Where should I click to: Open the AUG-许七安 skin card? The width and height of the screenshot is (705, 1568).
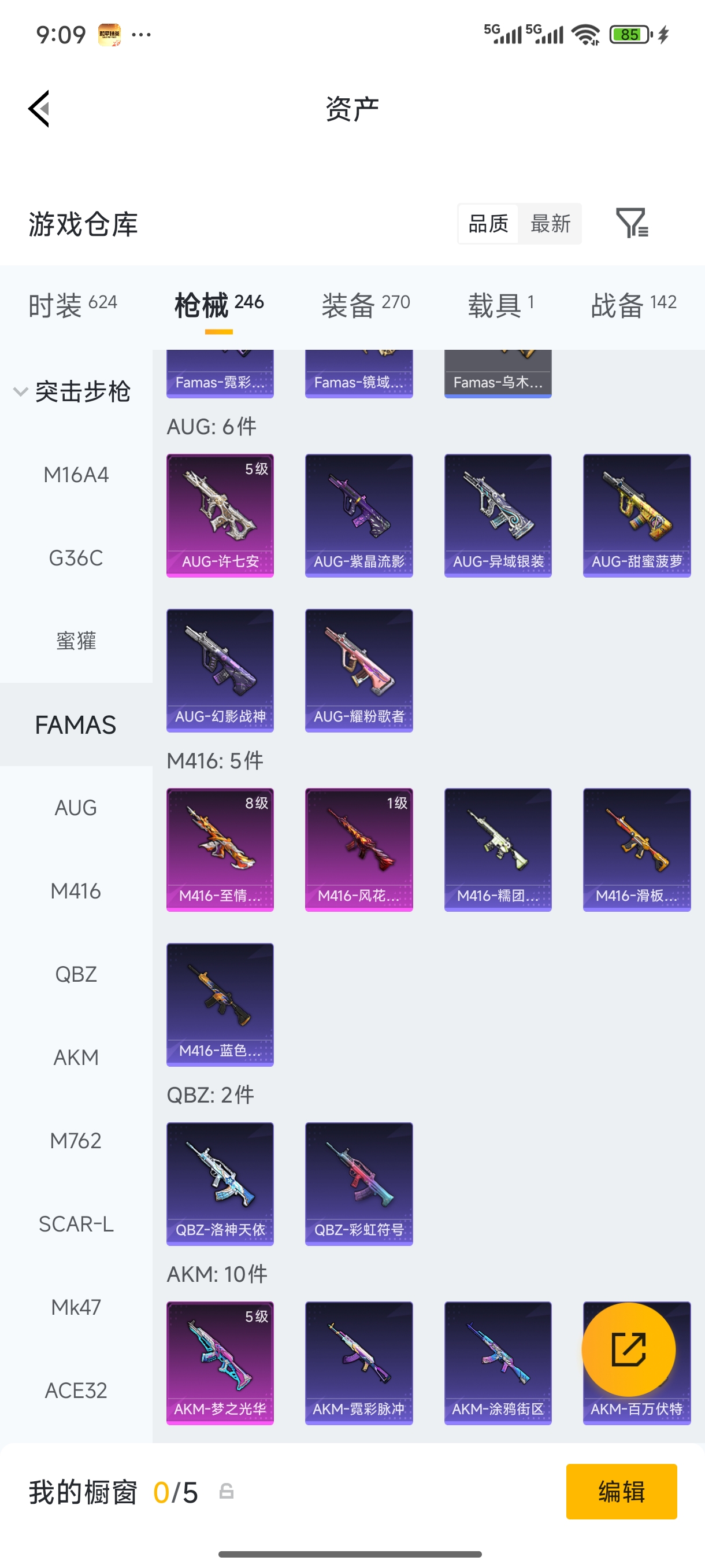click(220, 515)
